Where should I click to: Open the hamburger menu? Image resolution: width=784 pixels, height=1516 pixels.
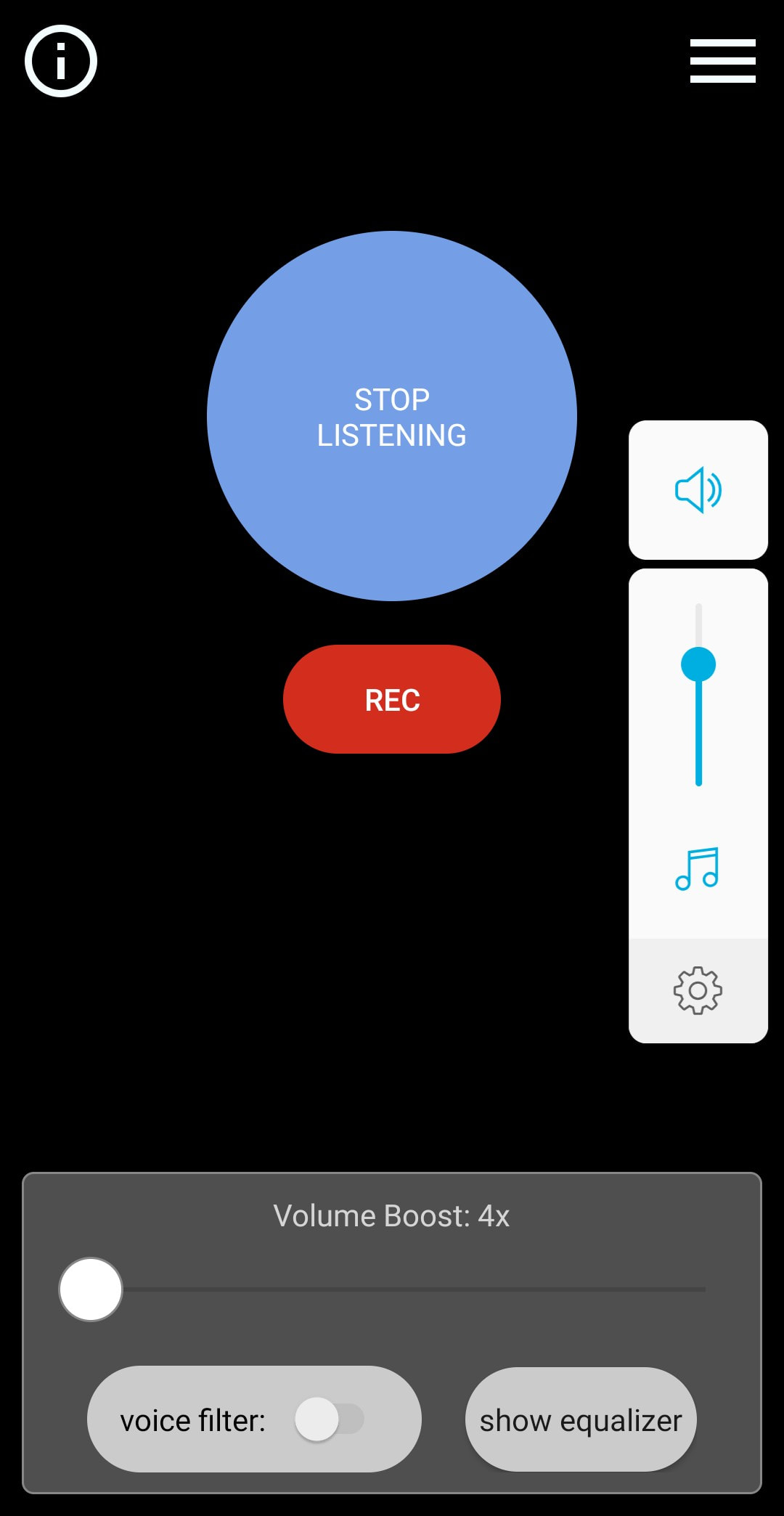coord(722,61)
